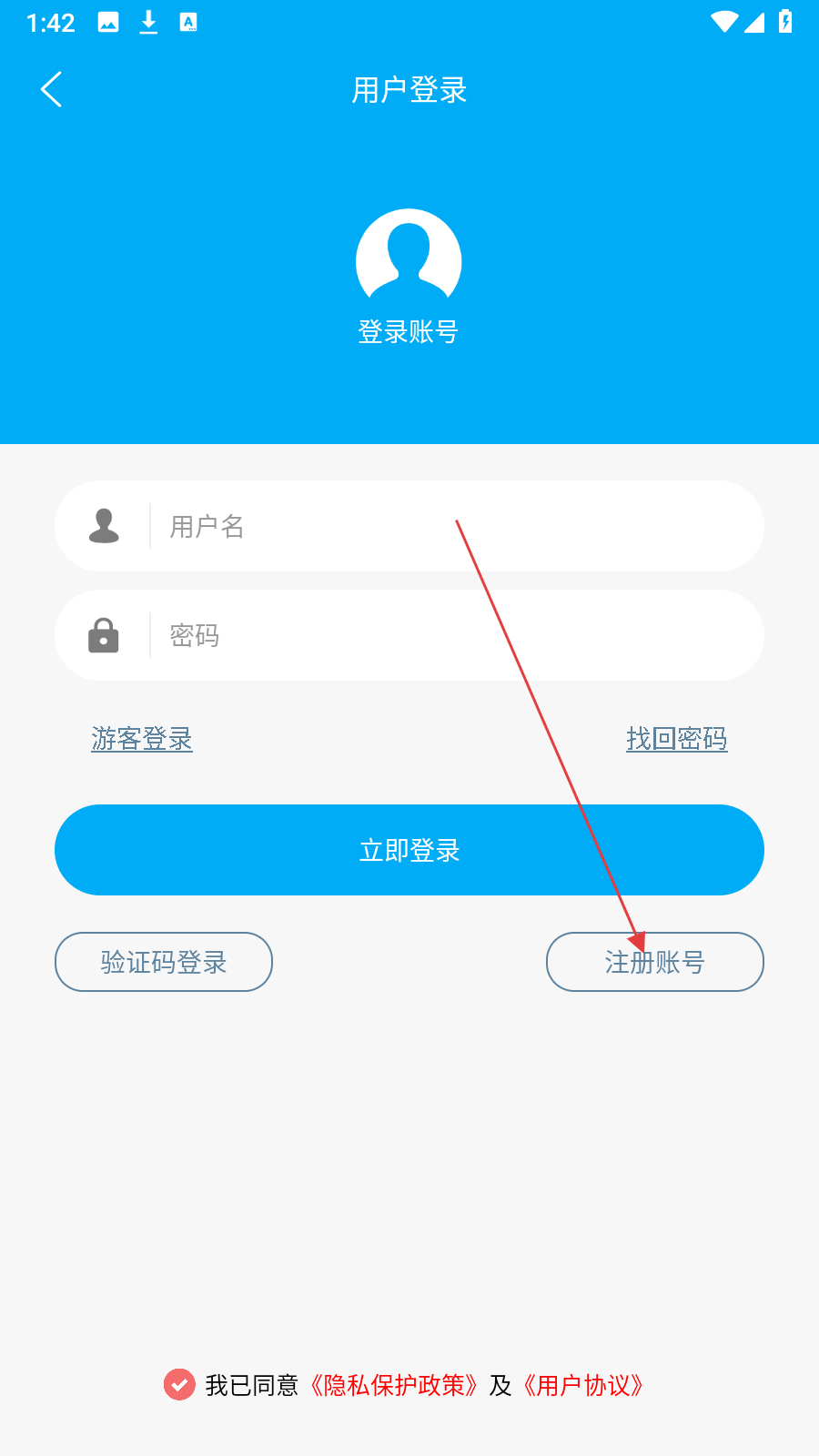
Task: Switch to 验证码登录
Action: point(164,962)
